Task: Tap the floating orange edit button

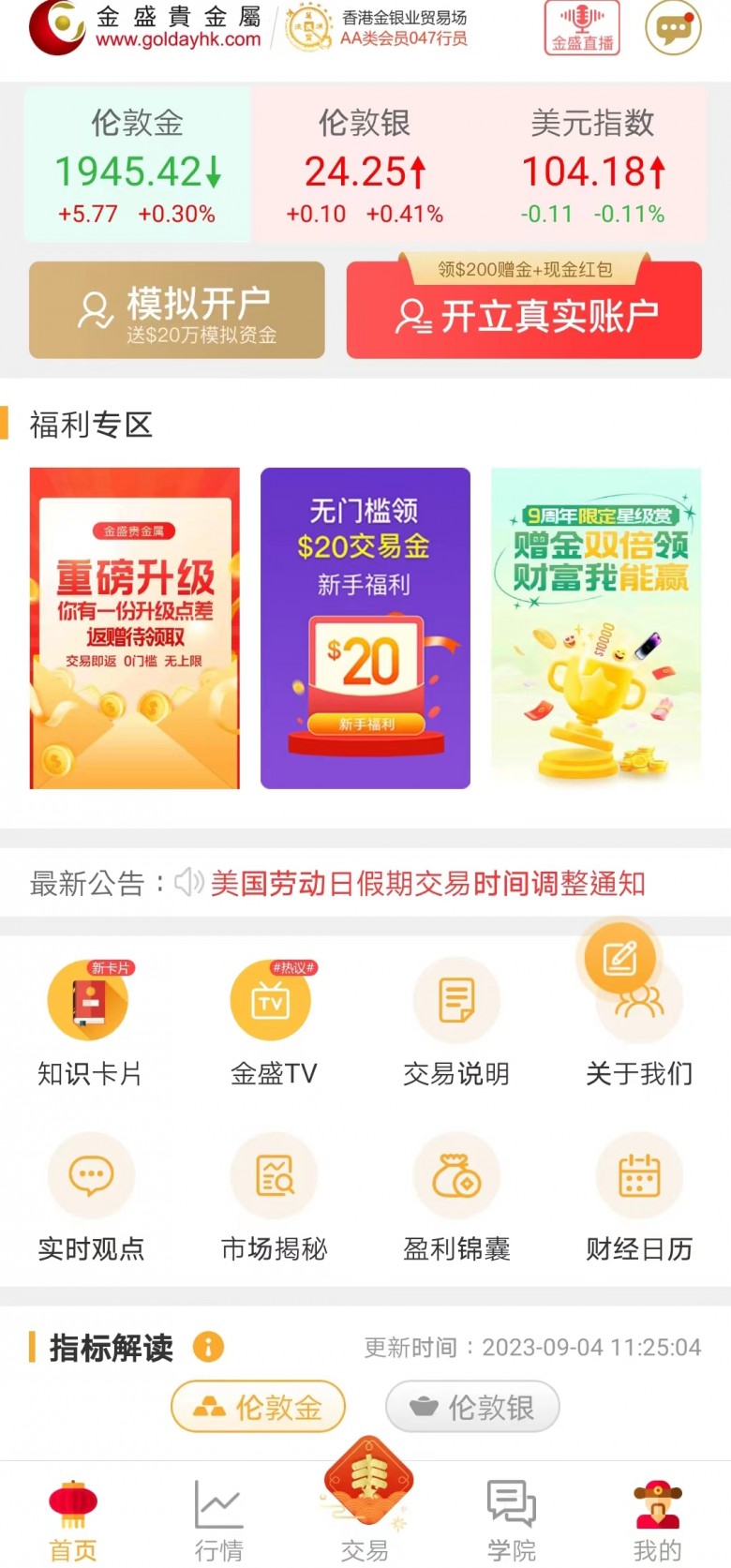Action: tap(619, 958)
